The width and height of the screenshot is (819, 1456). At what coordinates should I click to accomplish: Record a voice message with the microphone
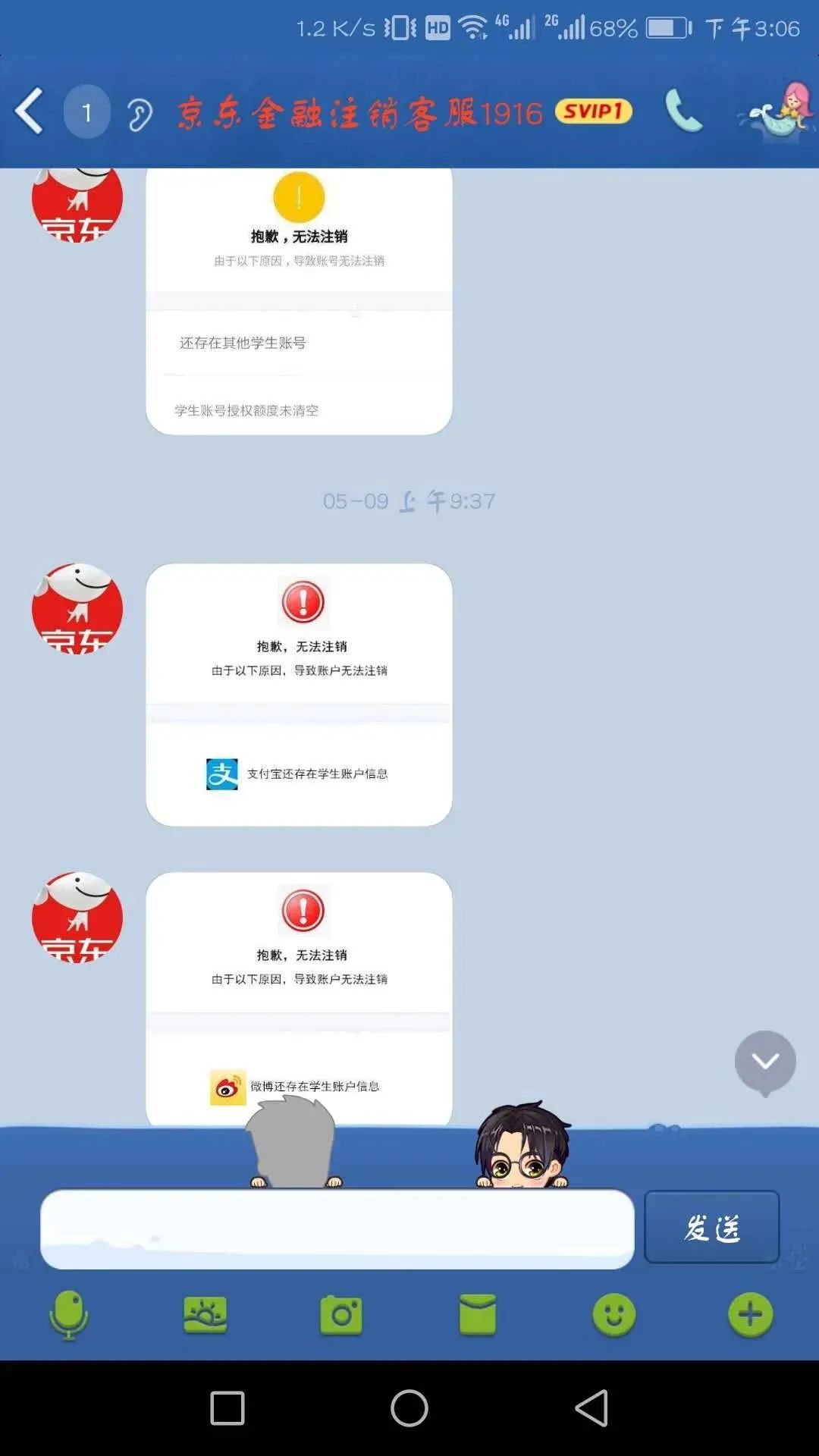tap(68, 1314)
